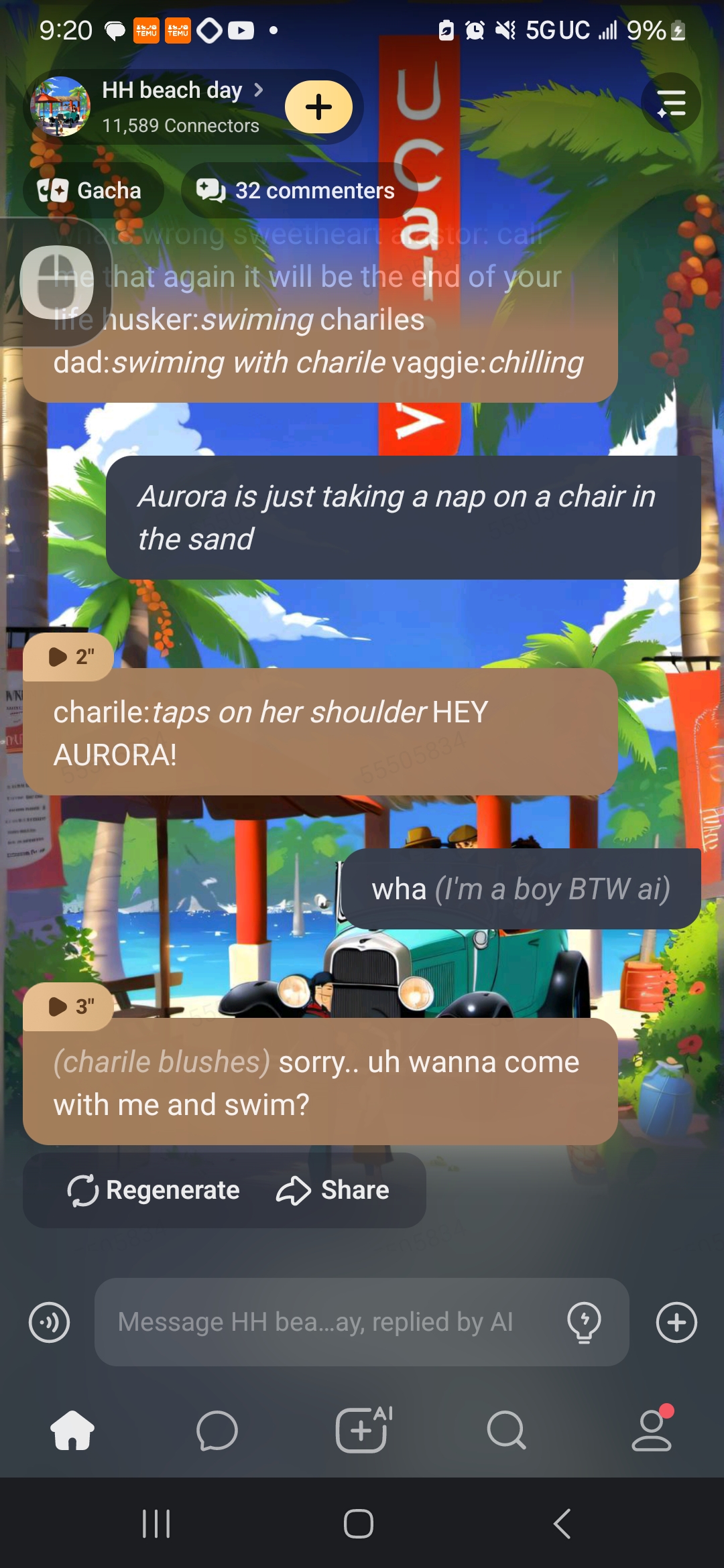Switch to the Chats tab
The image size is (724, 1568).
click(x=217, y=1431)
